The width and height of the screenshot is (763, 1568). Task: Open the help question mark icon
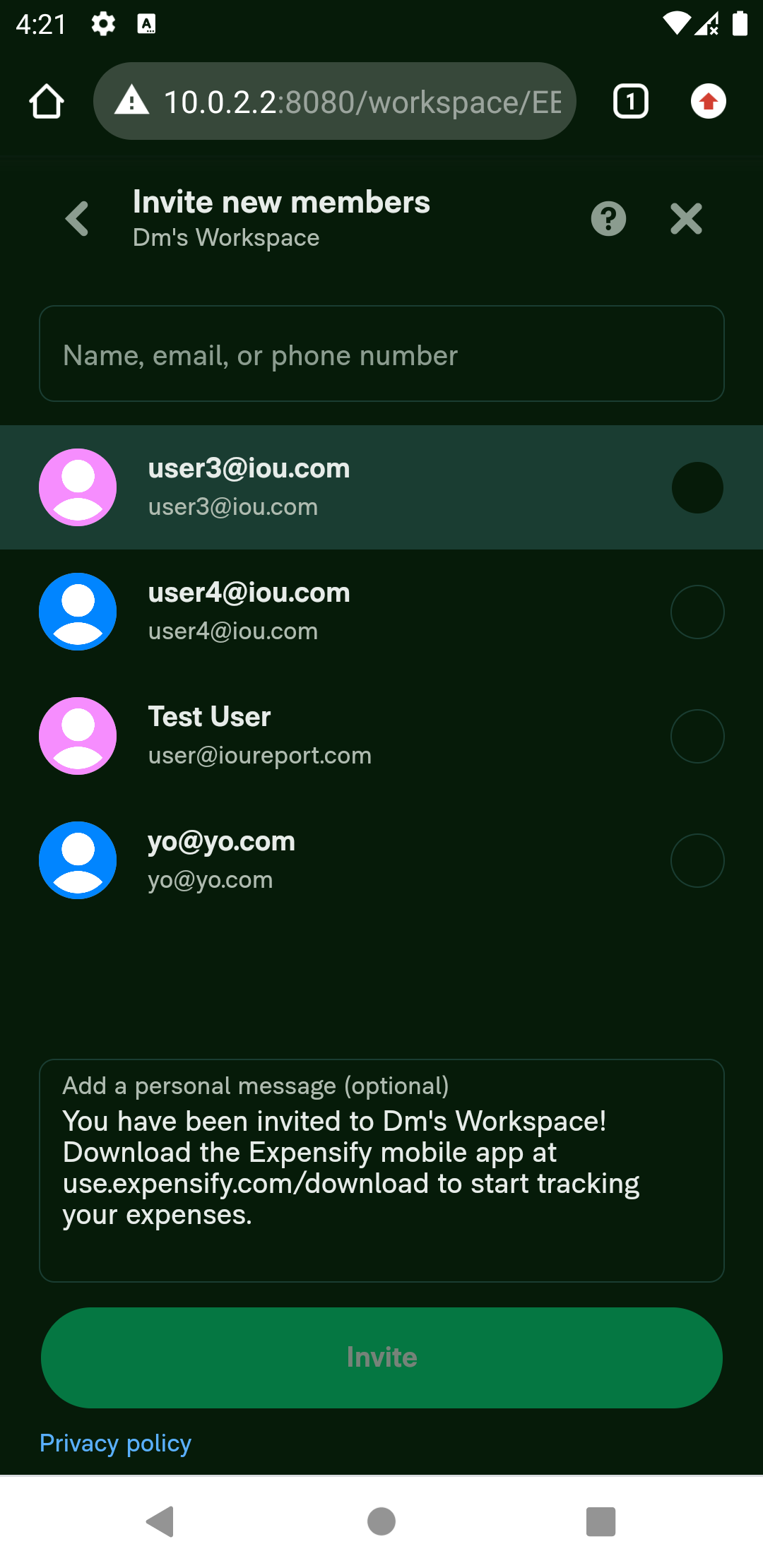click(608, 219)
